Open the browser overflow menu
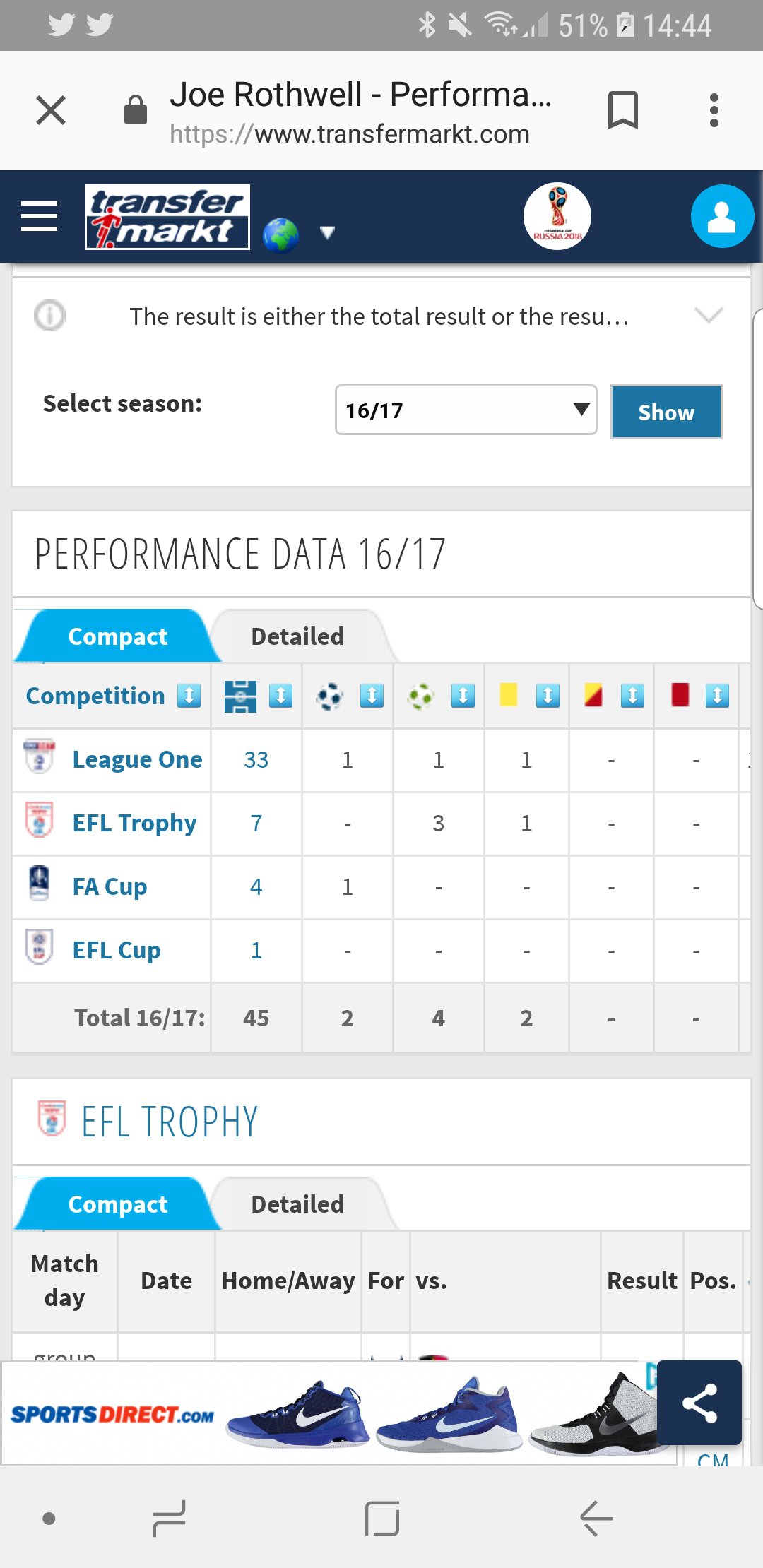This screenshot has width=763, height=1568. 714,110
